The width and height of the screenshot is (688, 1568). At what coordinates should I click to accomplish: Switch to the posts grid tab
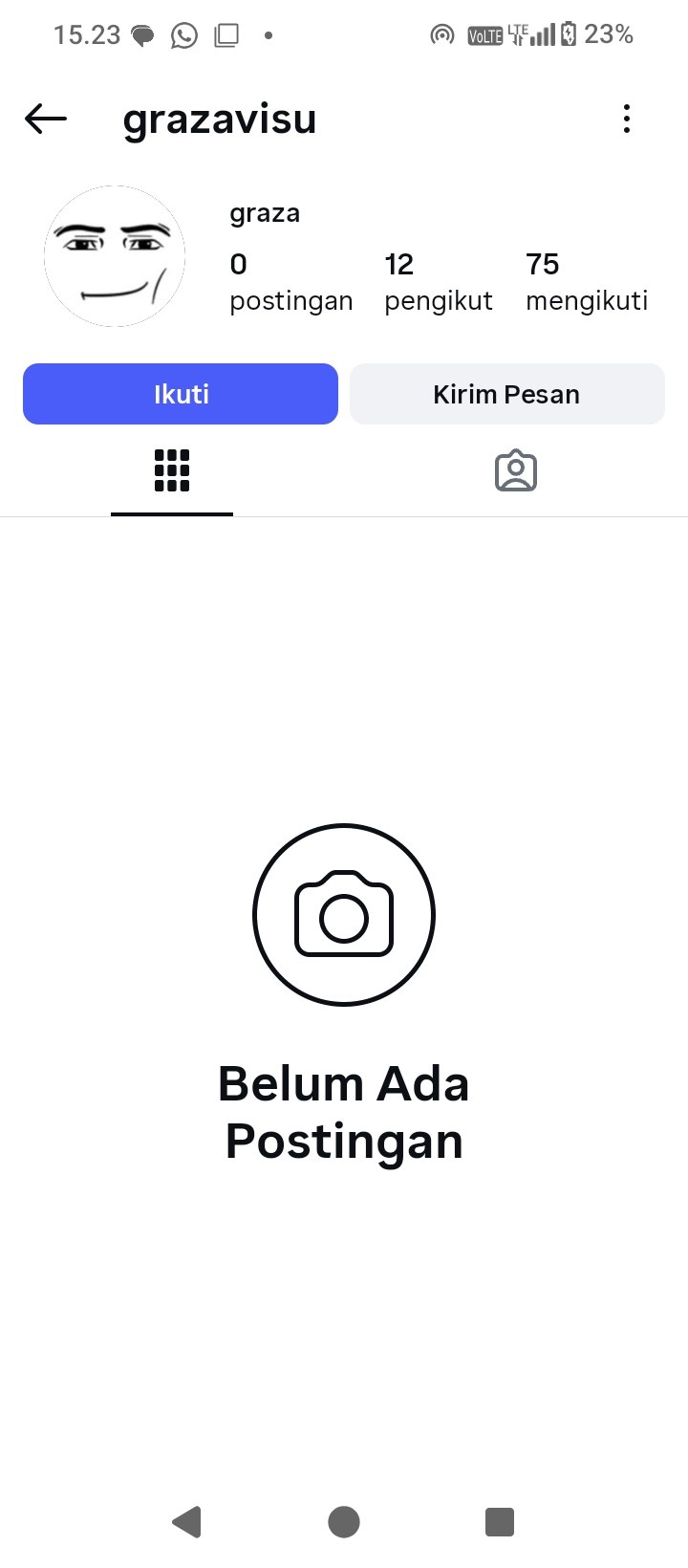(172, 470)
